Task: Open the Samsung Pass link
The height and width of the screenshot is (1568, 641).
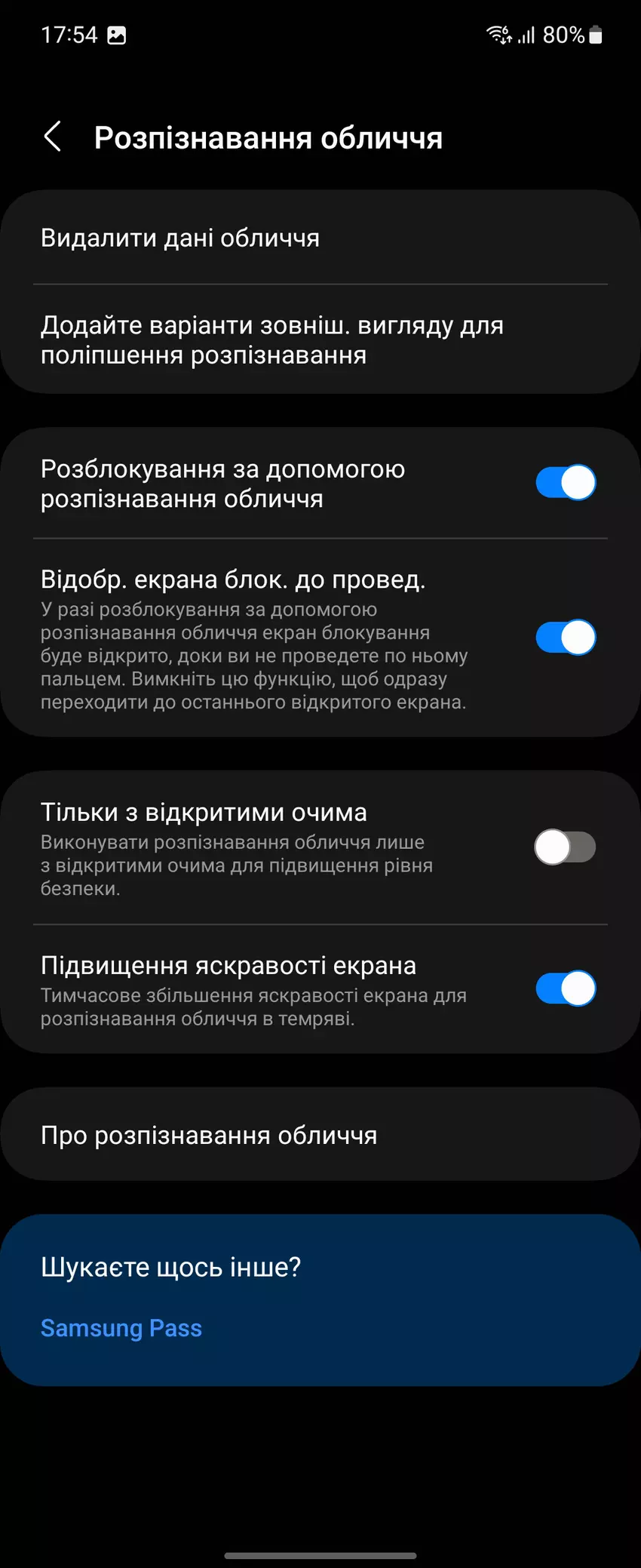Action: (121, 1328)
